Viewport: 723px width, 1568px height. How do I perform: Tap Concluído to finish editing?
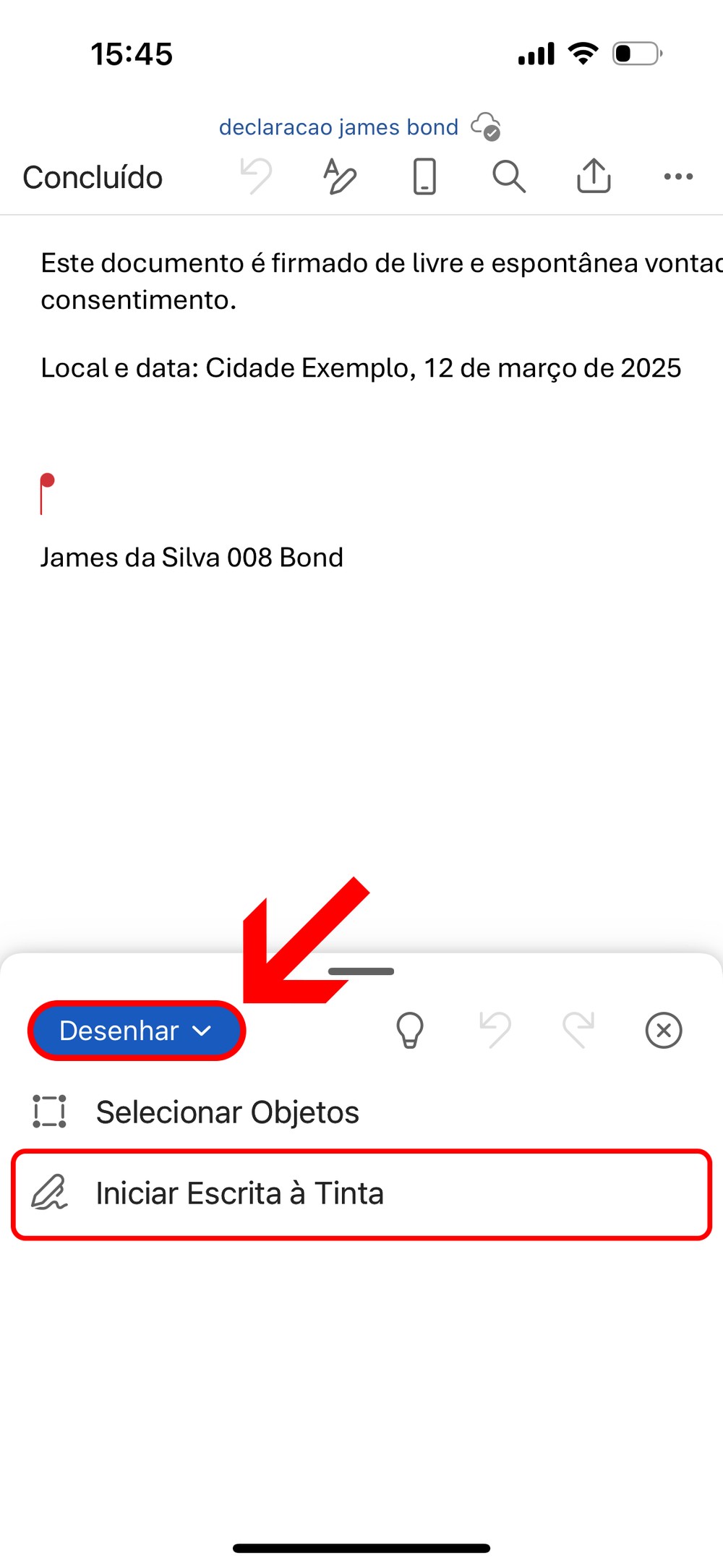click(x=93, y=177)
